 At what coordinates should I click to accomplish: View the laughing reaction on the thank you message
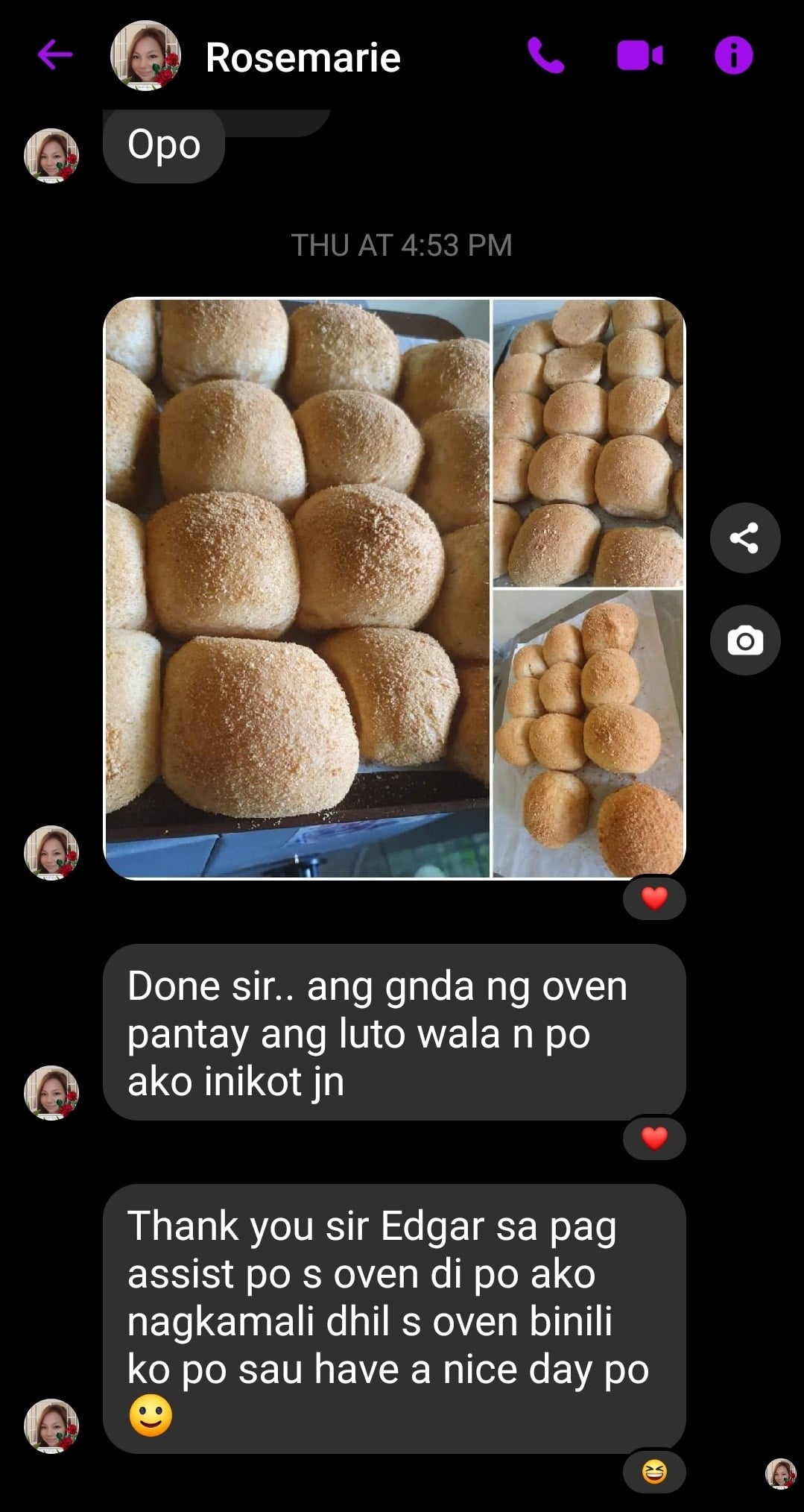click(654, 1472)
